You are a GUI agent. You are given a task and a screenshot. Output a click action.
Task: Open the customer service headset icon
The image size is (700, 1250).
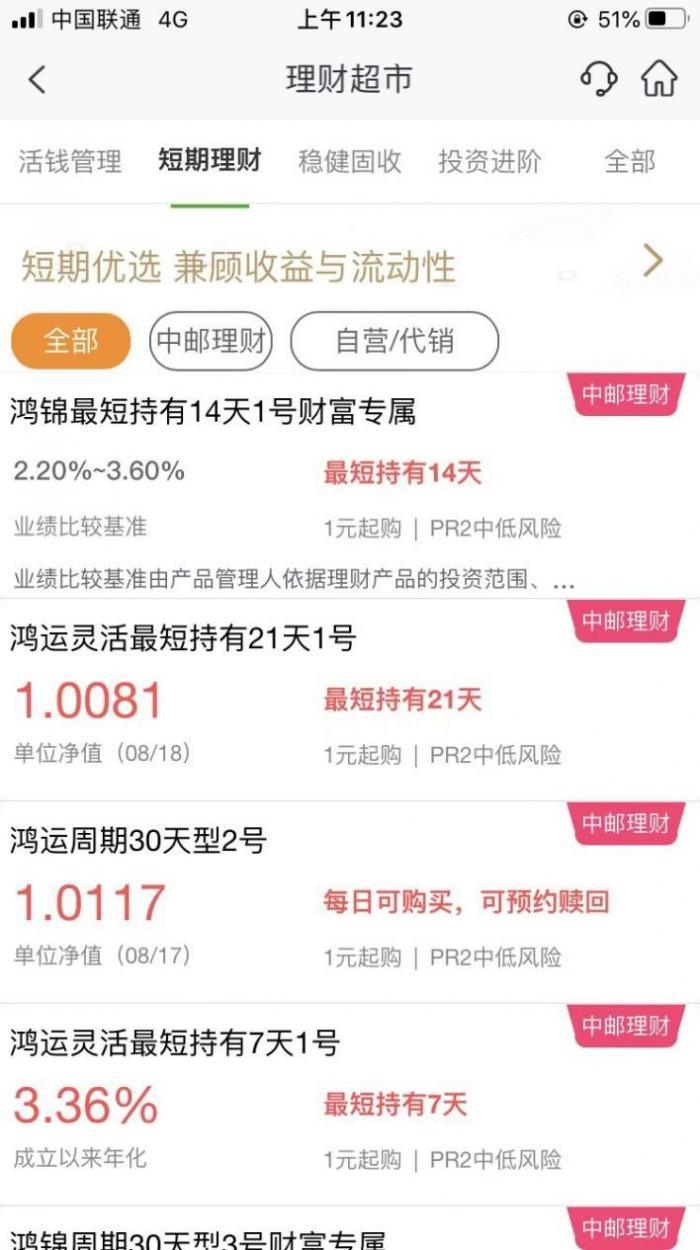click(x=598, y=78)
